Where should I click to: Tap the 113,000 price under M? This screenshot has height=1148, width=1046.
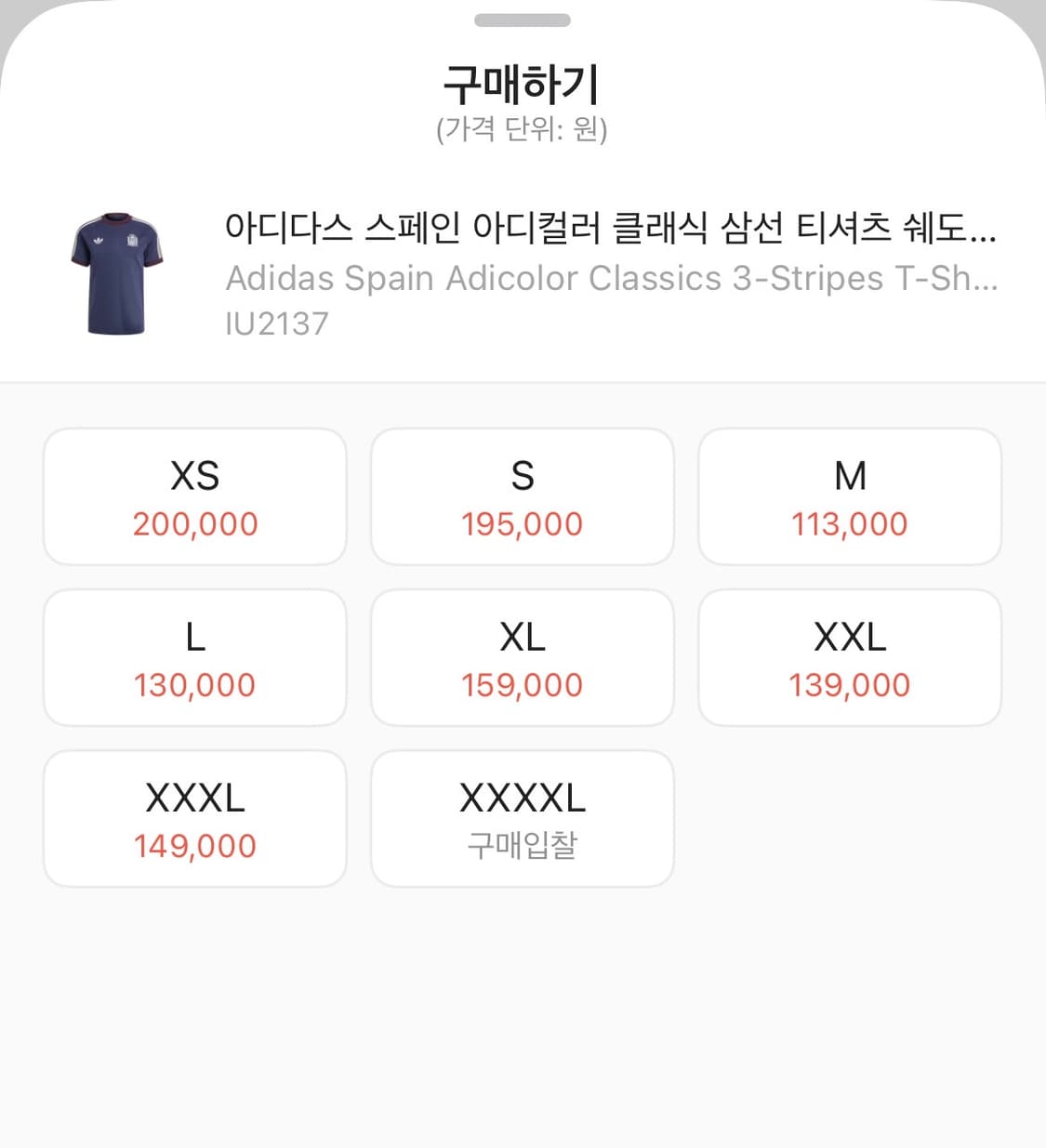(x=850, y=524)
